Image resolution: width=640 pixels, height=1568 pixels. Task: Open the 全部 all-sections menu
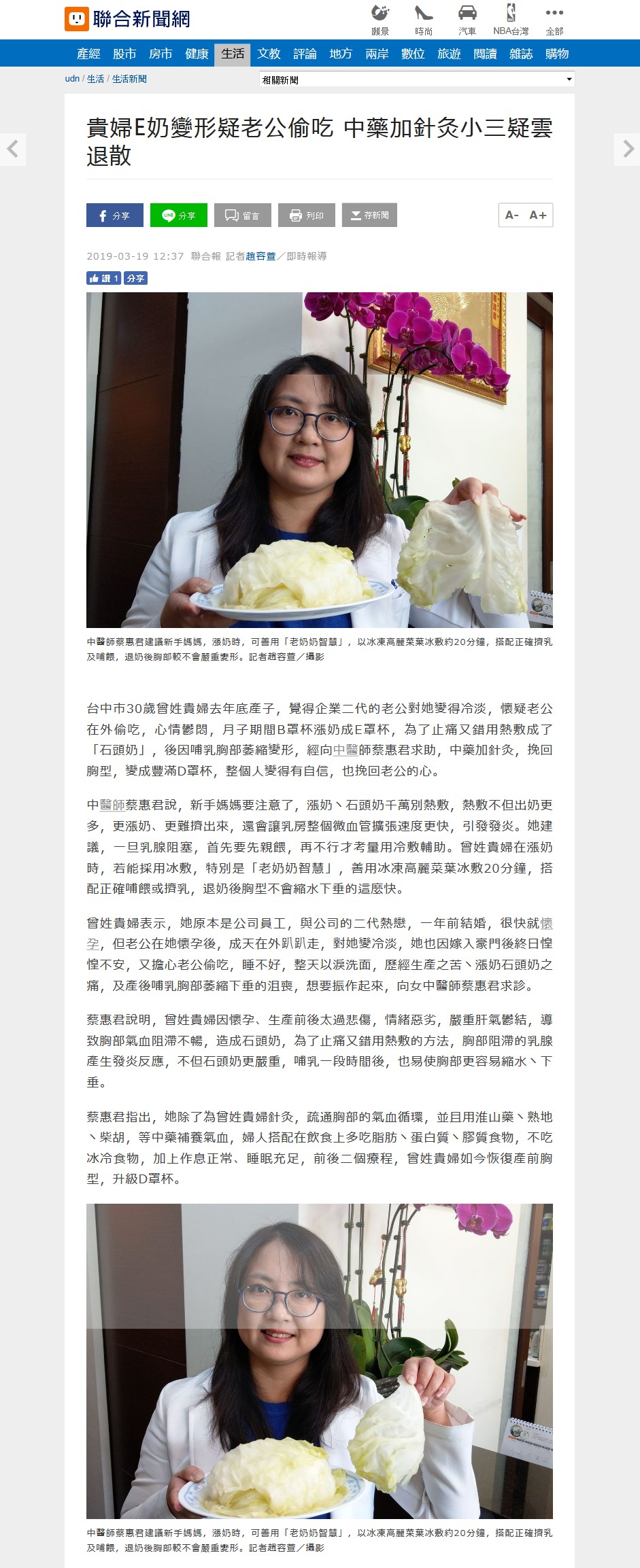pos(554,19)
